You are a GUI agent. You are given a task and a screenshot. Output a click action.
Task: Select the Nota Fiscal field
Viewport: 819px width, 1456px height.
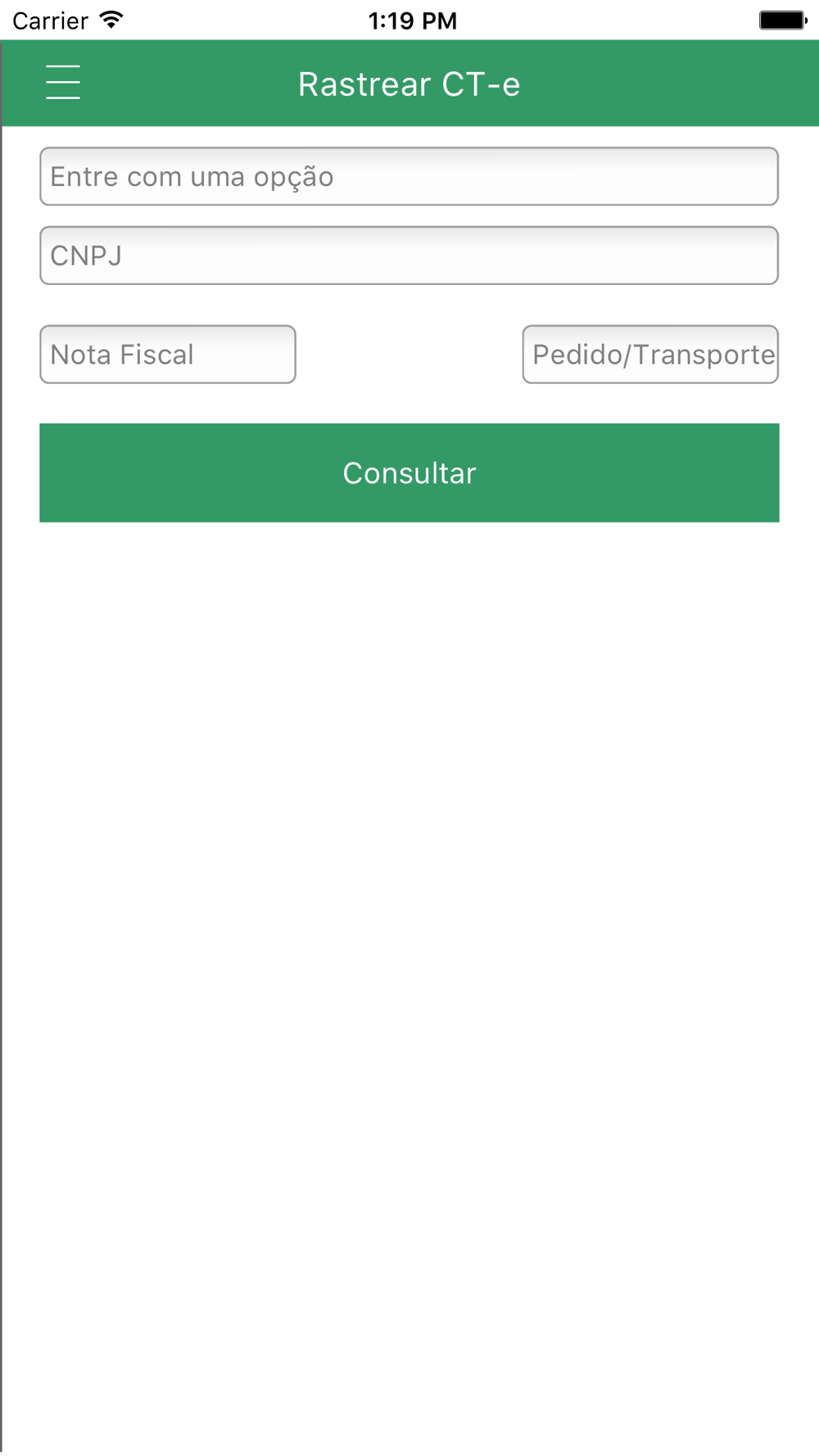pos(168,355)
